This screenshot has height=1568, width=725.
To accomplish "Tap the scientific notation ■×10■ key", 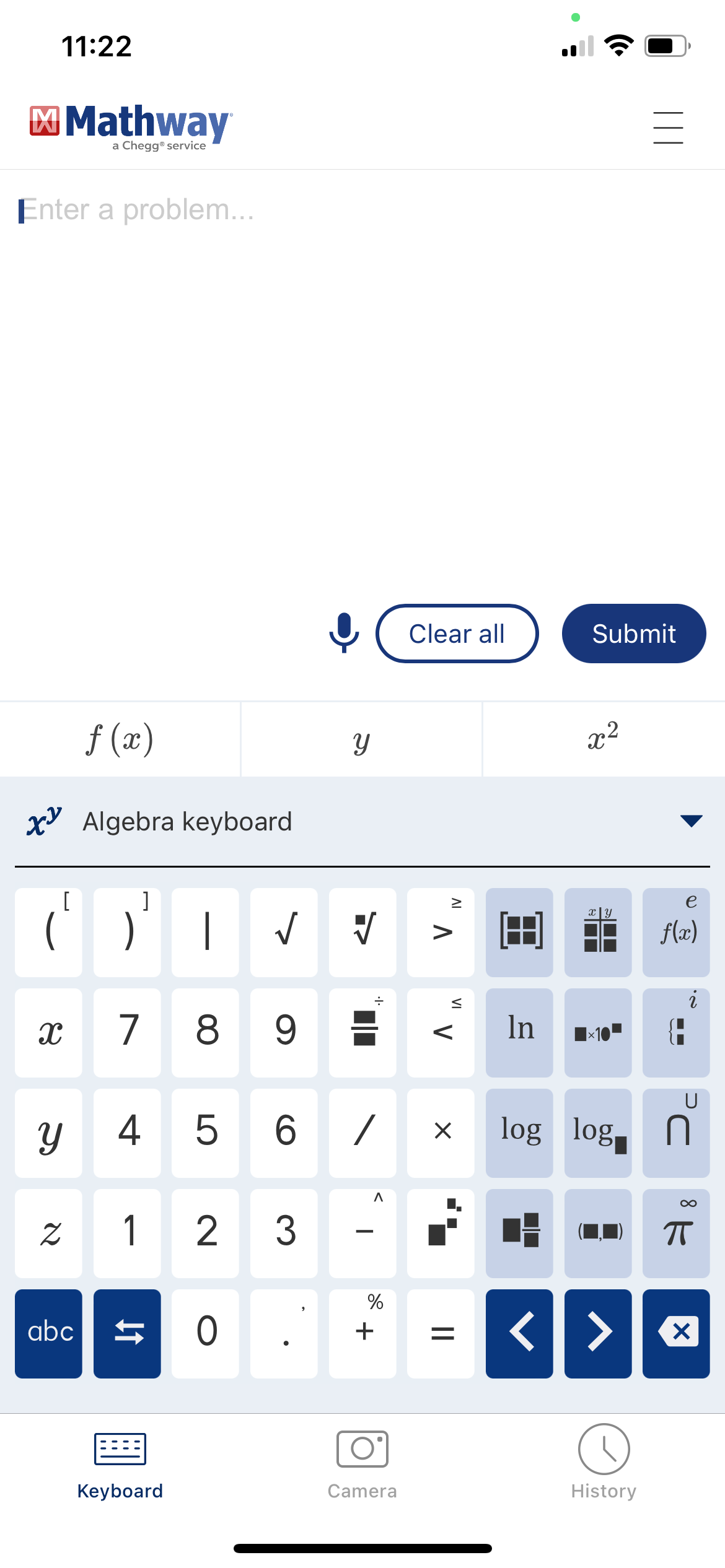I will (598, 1033).
